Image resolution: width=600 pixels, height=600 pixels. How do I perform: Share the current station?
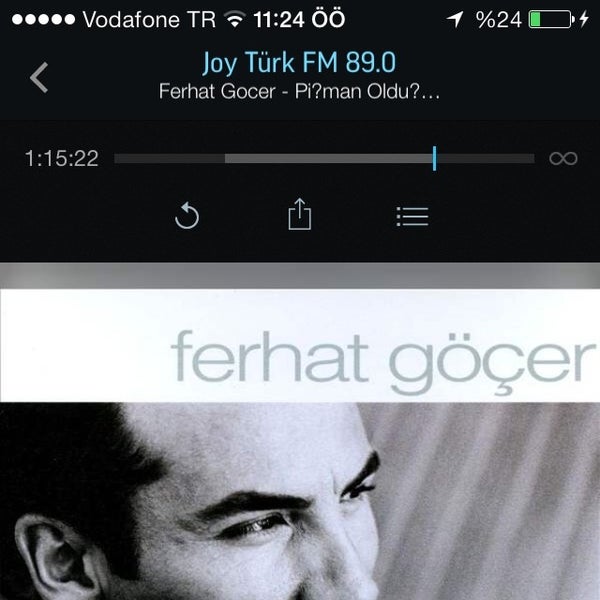tap(300, 215)
